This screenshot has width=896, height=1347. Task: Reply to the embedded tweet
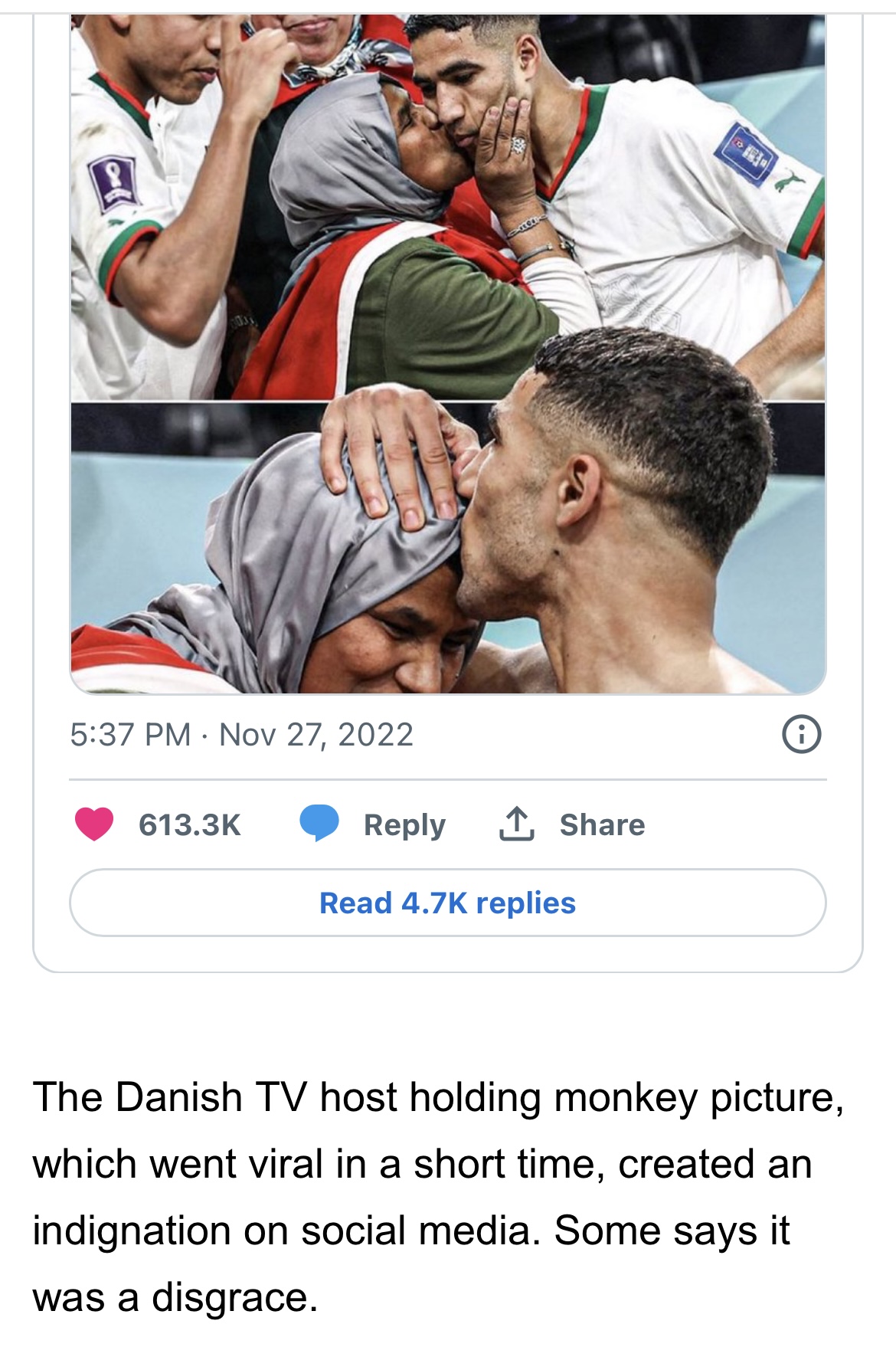point(373,824)
